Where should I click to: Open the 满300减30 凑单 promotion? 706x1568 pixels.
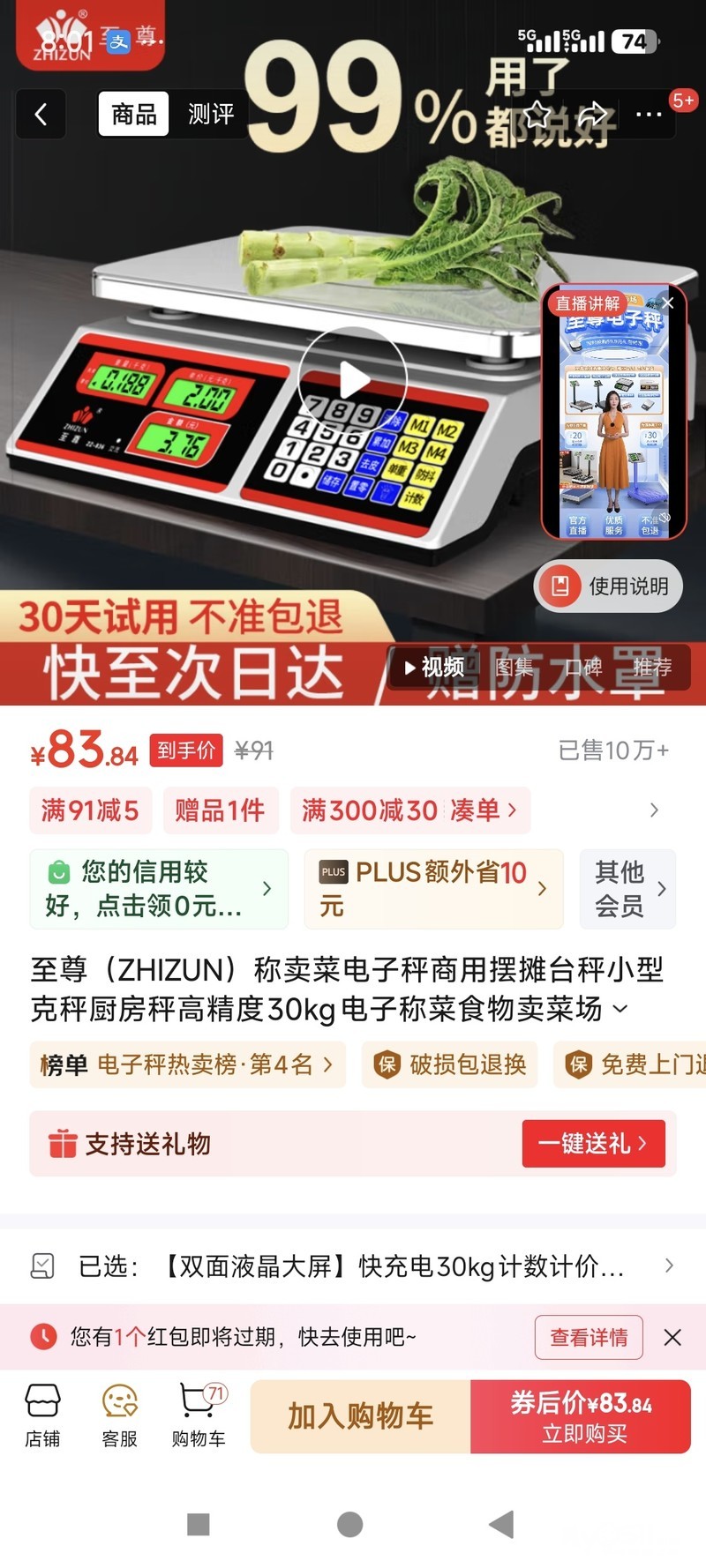(x=409, y=810)
